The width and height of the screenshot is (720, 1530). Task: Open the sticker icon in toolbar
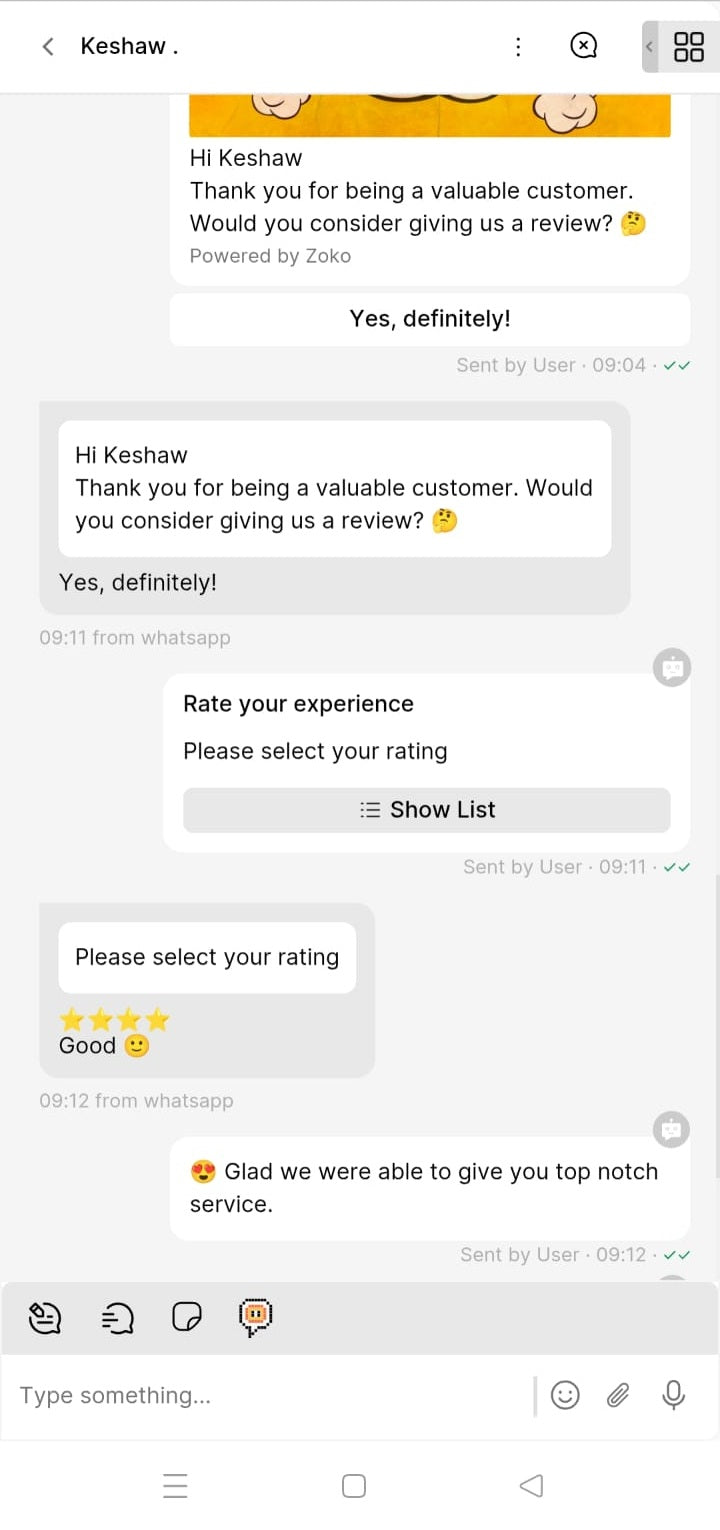[187, 1318]
